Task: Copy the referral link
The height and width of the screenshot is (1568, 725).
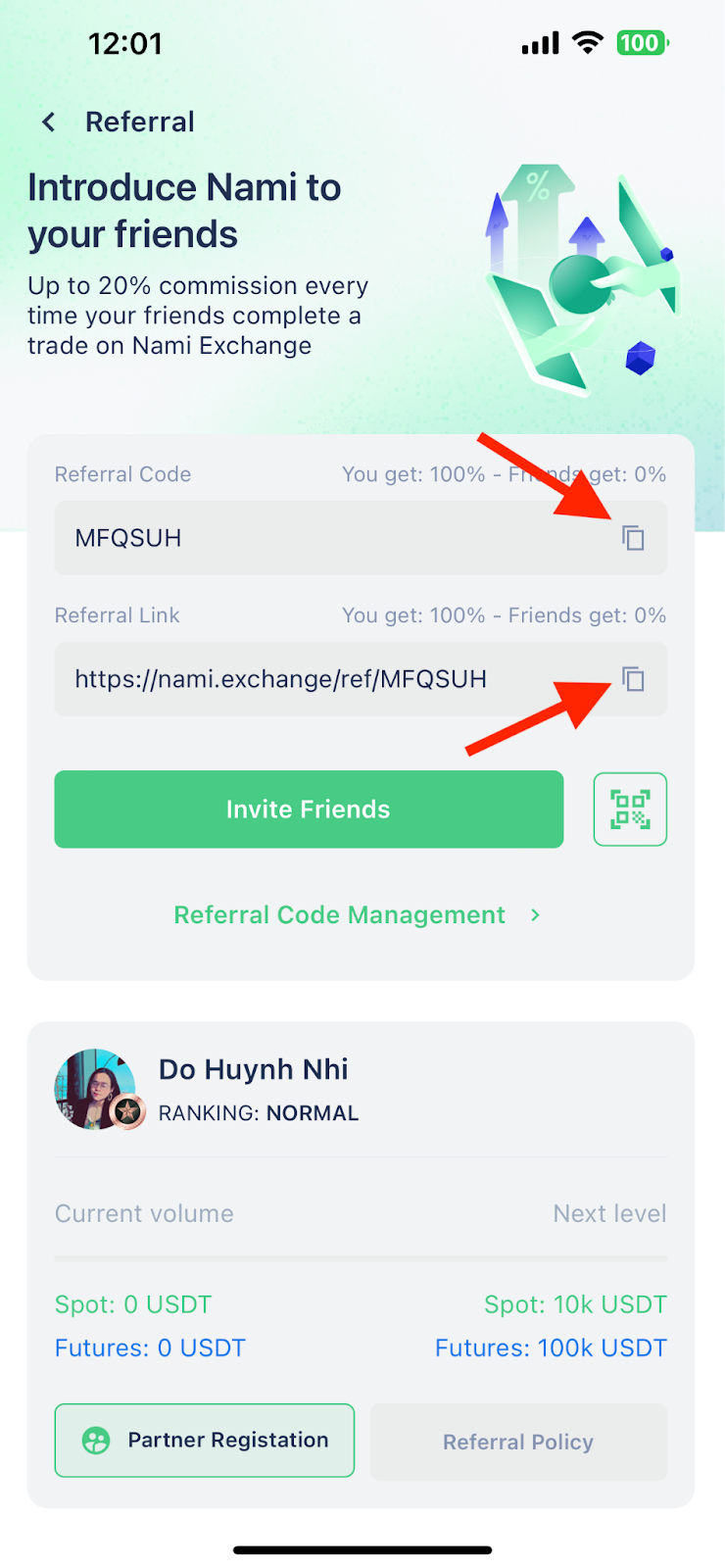Action: coord(633,679)
